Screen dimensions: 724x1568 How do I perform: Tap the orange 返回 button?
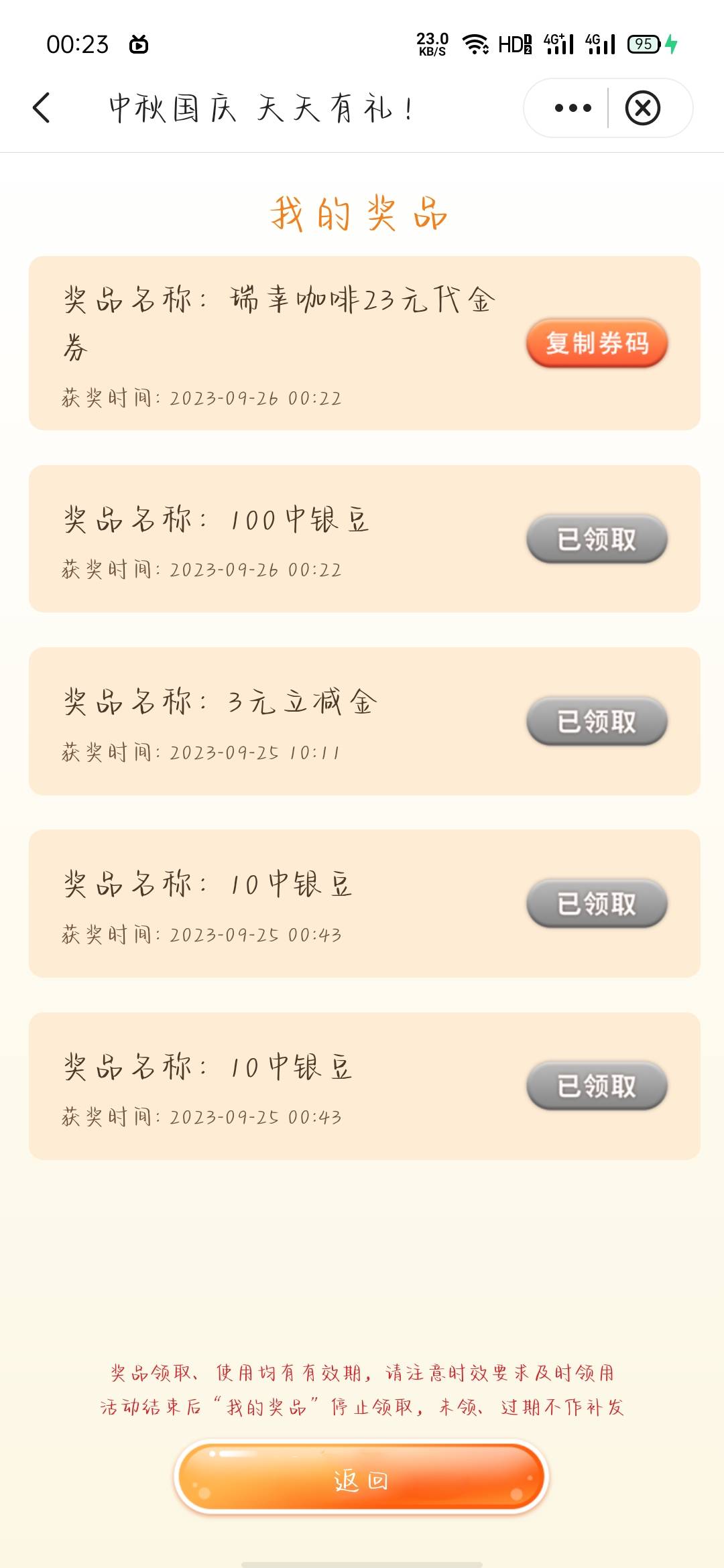(361, 1479)
